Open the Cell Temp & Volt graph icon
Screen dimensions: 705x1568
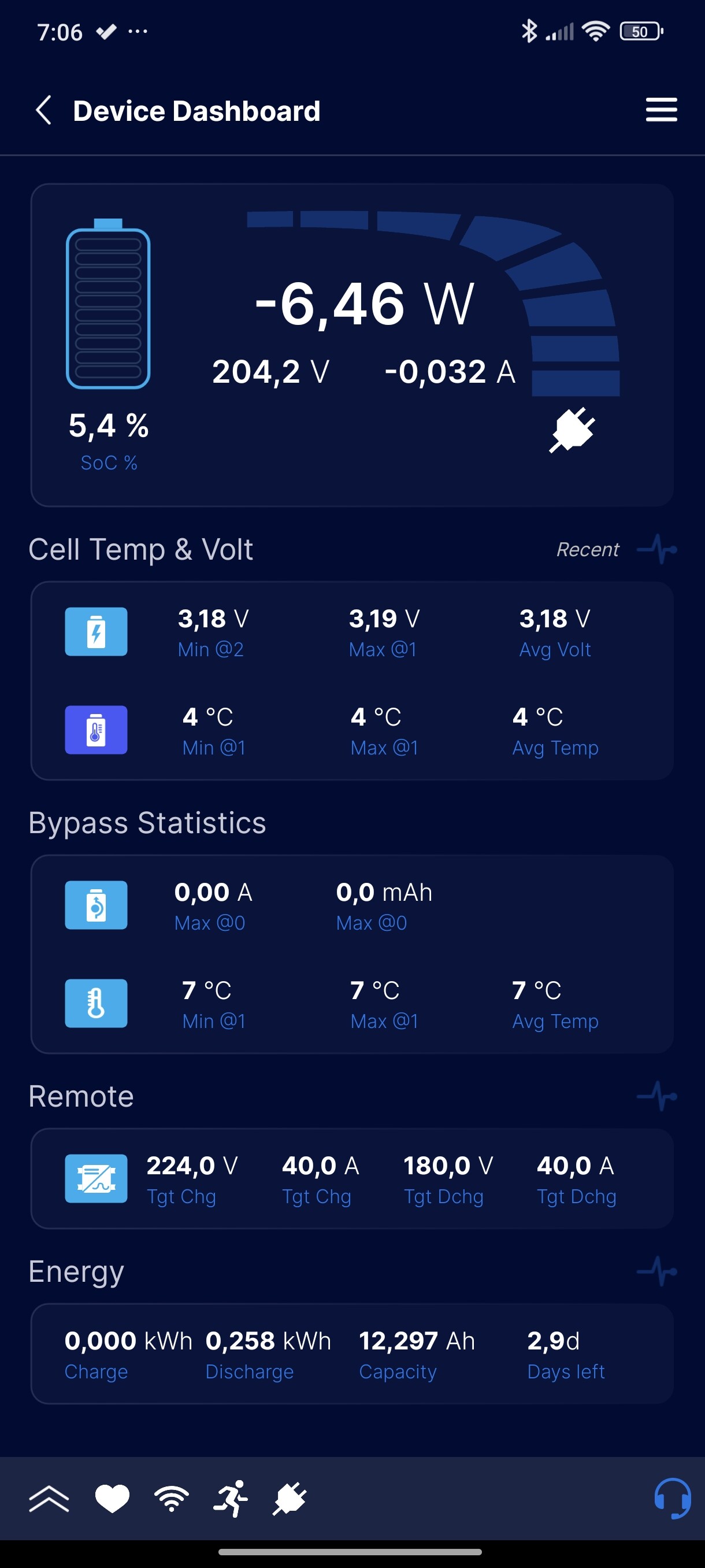657,549
